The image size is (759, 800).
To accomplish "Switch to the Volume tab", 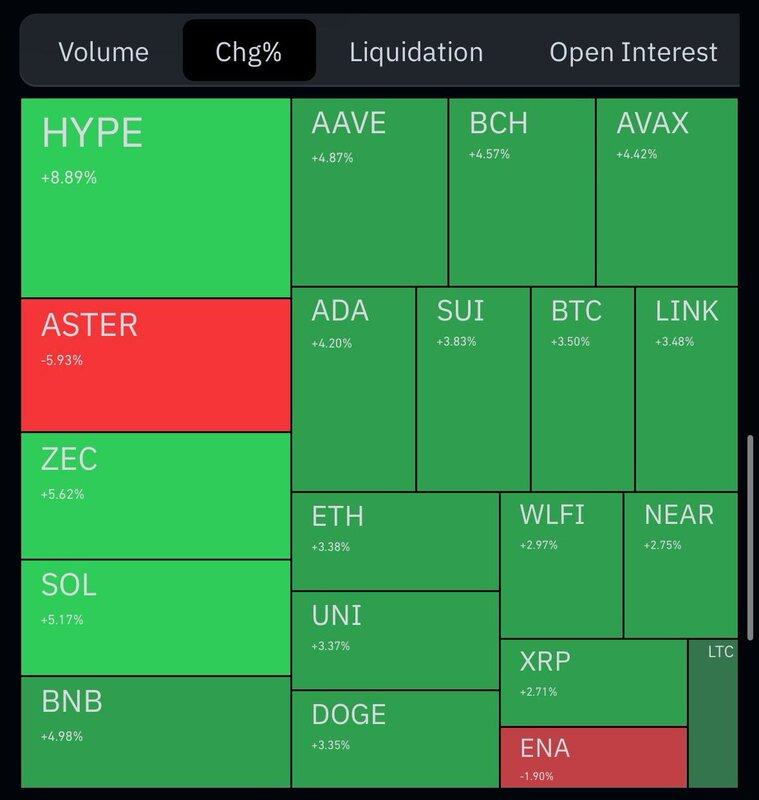I will click(103, 51).
